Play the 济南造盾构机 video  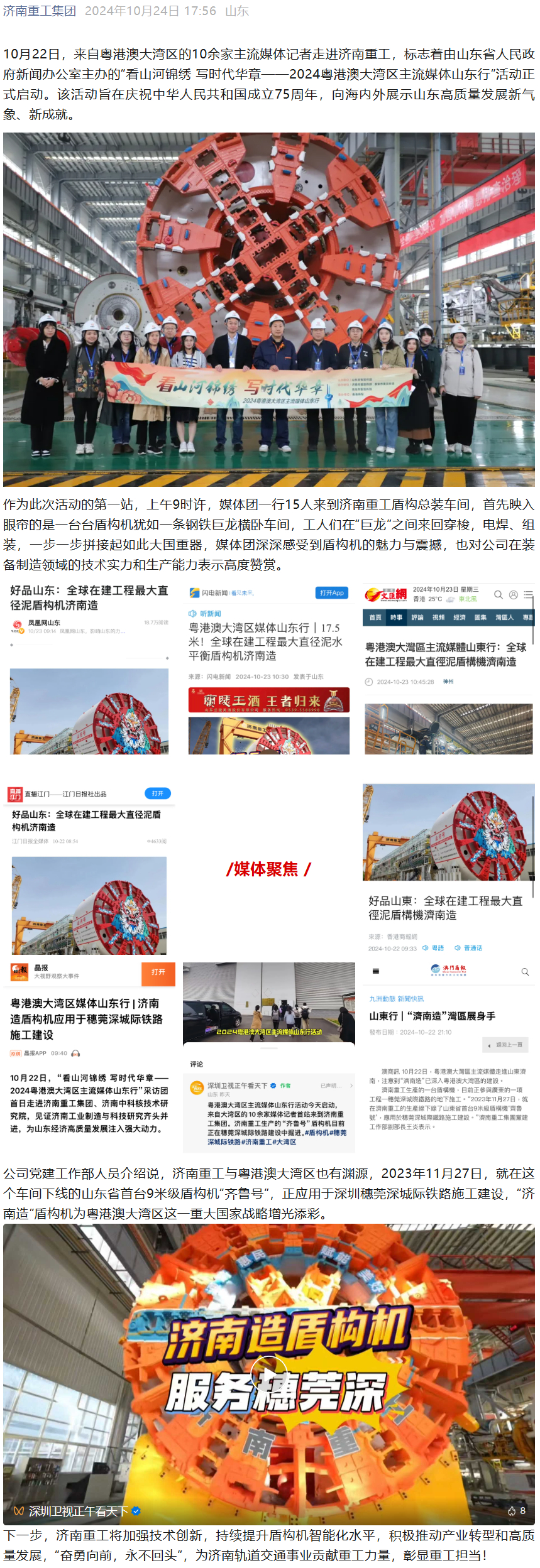tap(269, 1373)
